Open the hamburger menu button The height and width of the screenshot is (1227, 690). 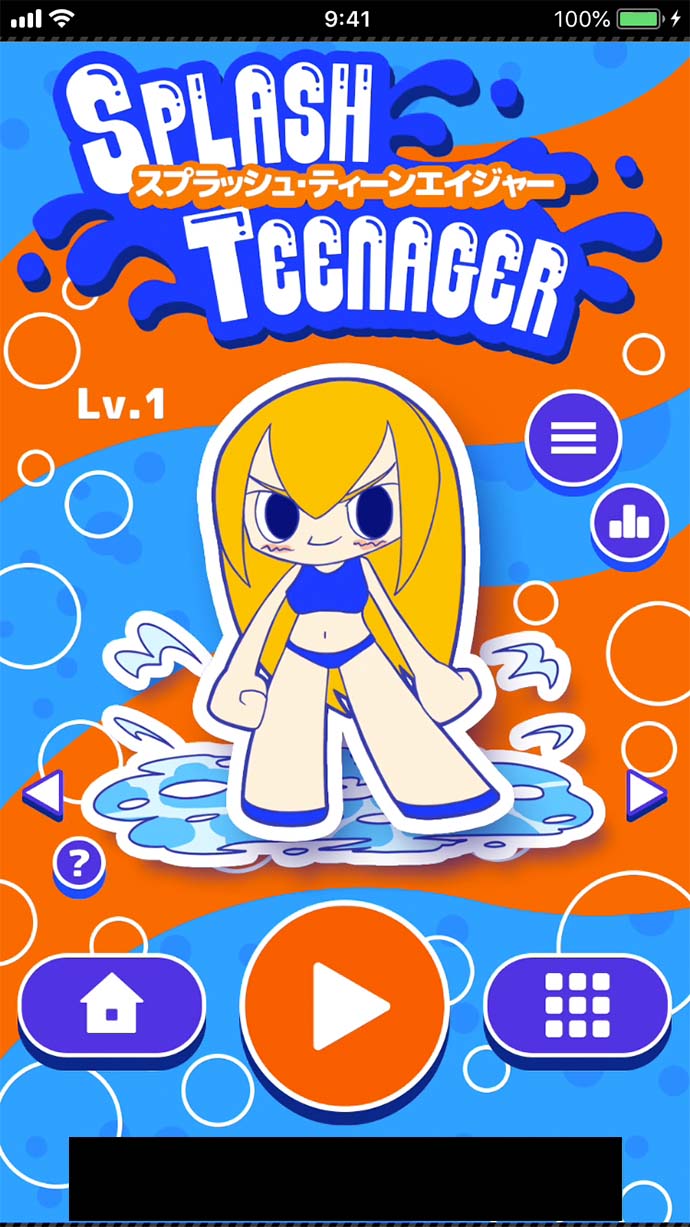tap(574, 437)
